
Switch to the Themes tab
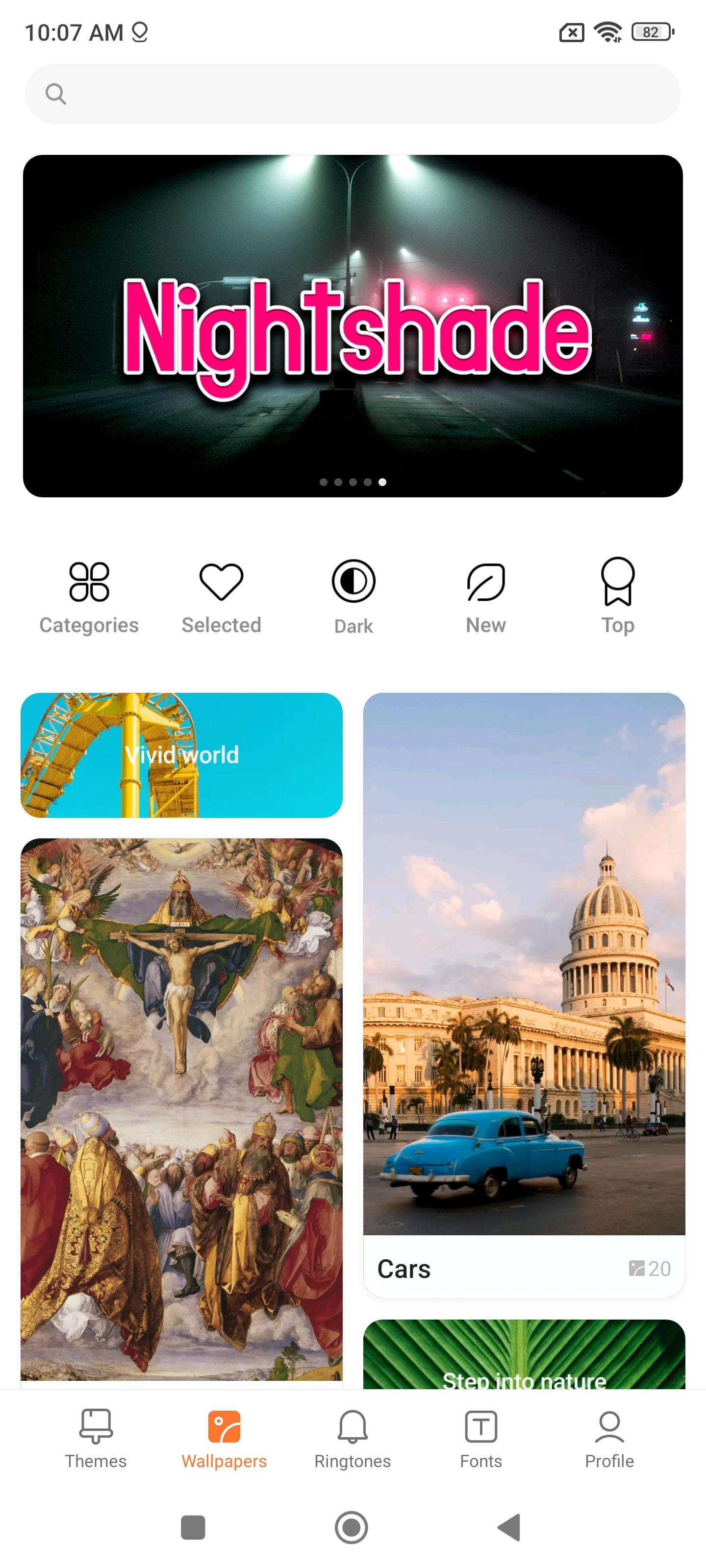tap(96, 1438)
